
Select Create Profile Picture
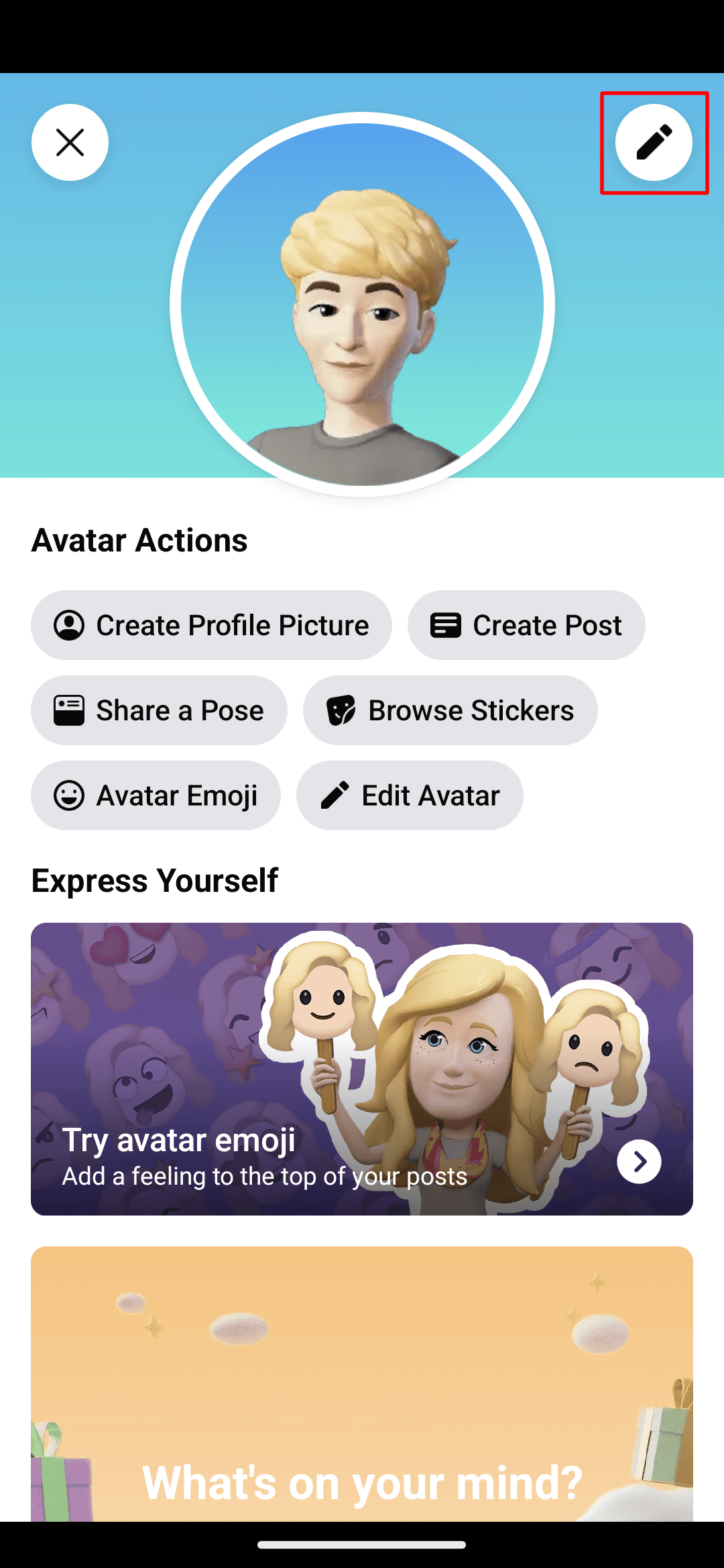211,625
